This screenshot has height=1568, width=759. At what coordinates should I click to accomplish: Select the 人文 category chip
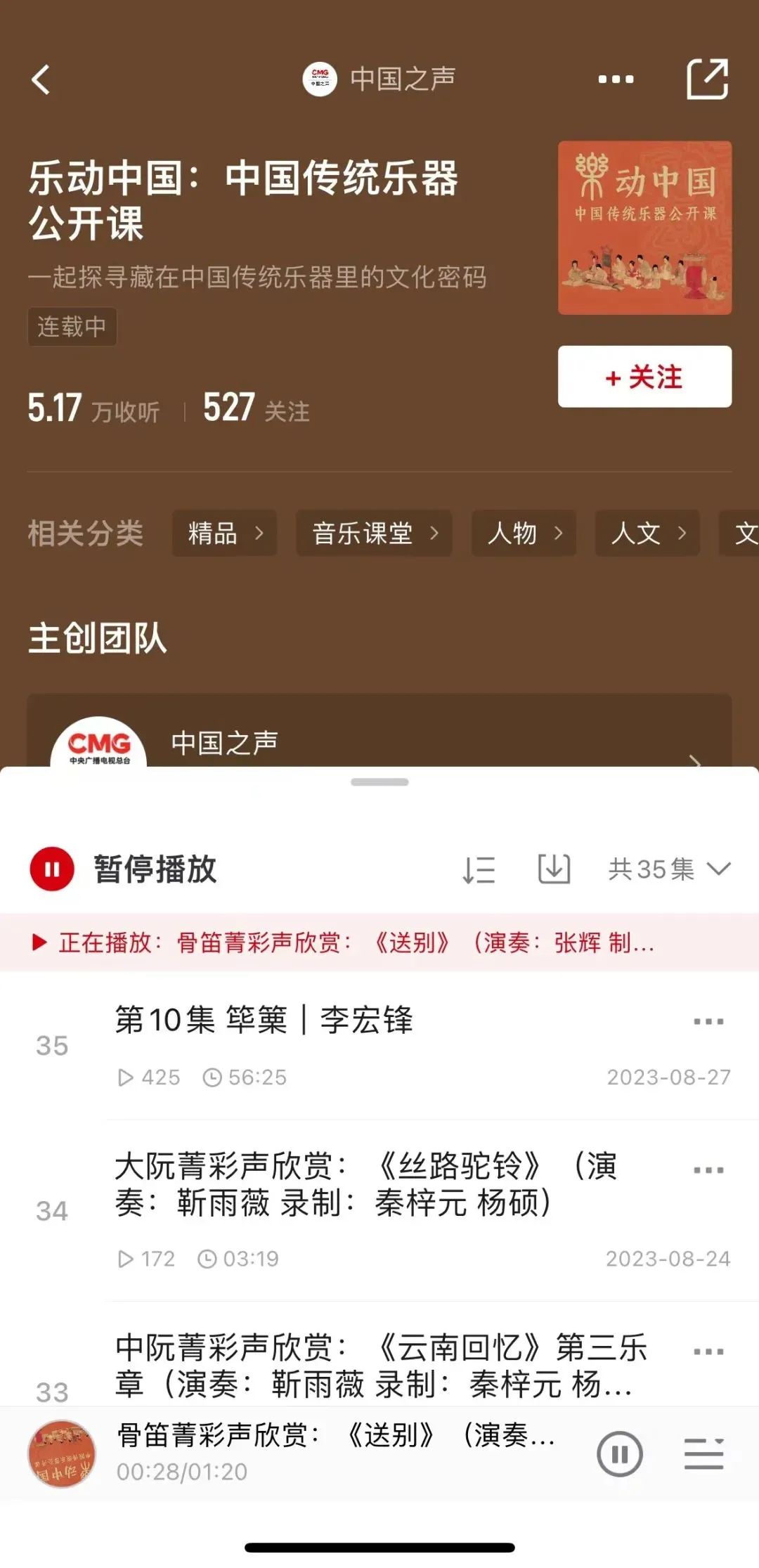[x=647, y=533]
